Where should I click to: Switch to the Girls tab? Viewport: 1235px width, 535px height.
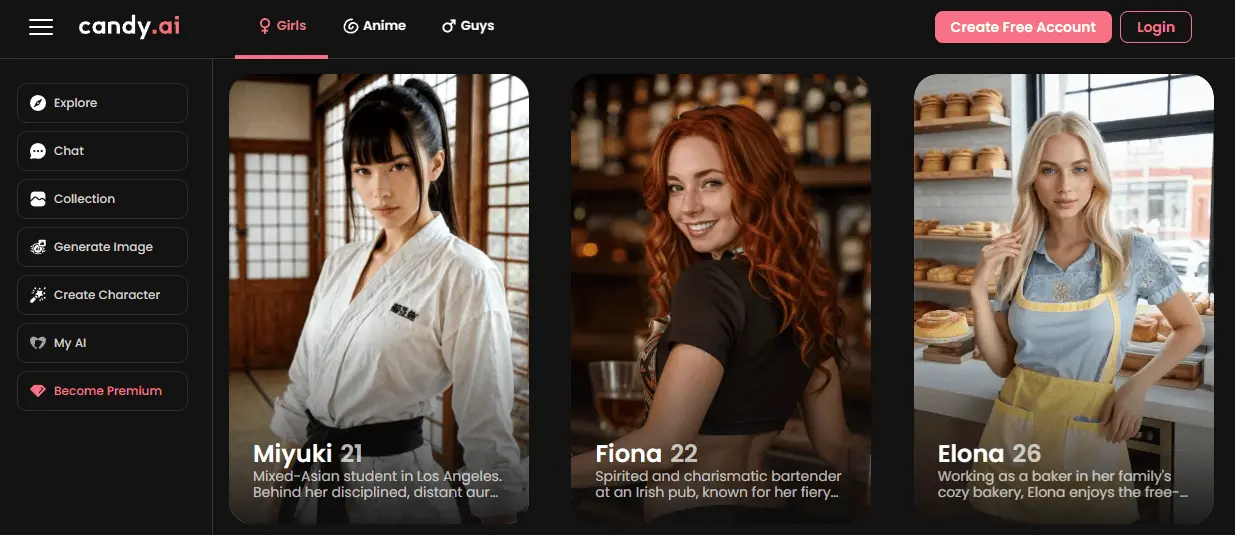[x=281, y=26]
